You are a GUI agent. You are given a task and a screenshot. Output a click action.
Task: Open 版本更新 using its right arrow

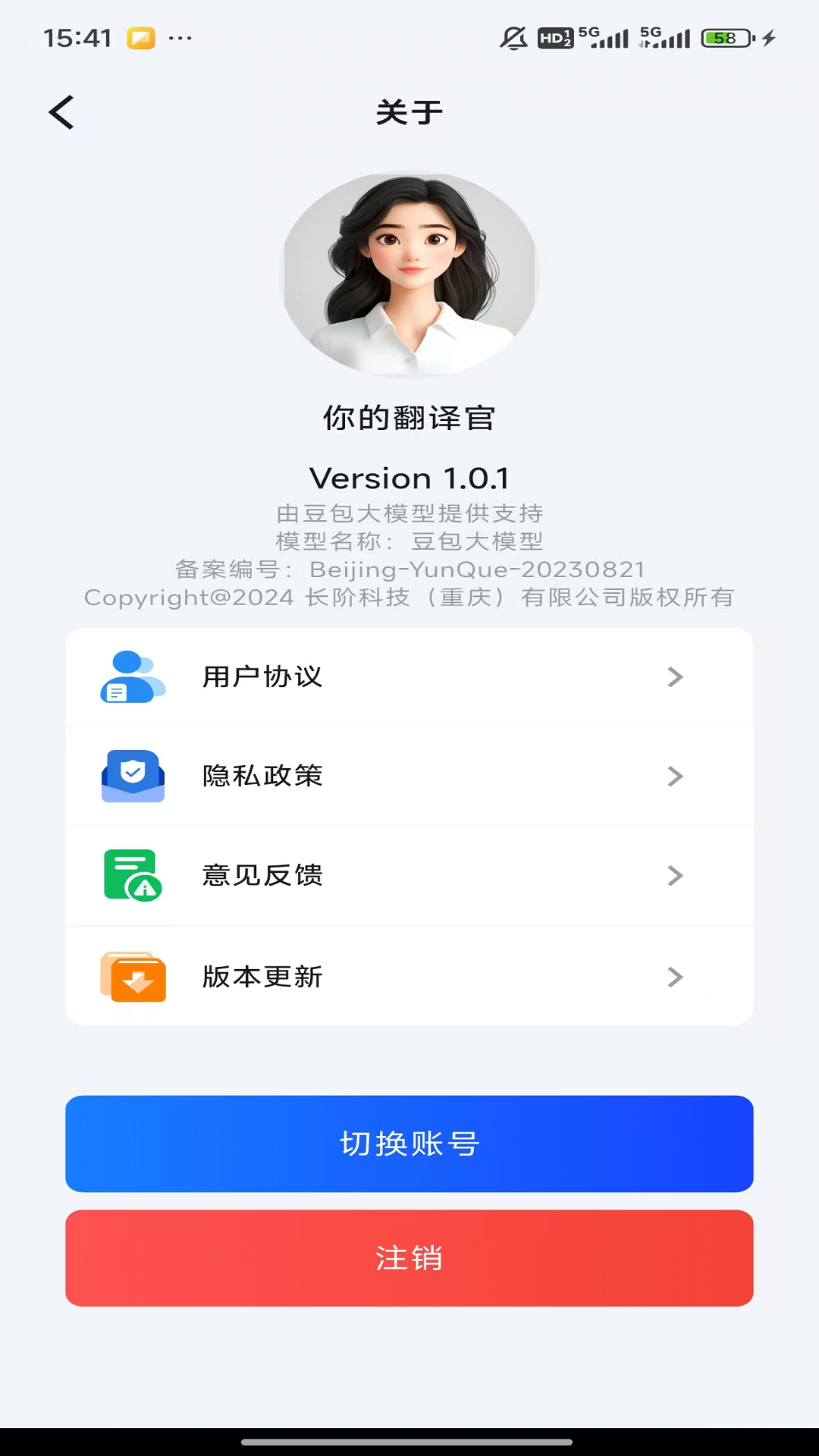point(675,977)
